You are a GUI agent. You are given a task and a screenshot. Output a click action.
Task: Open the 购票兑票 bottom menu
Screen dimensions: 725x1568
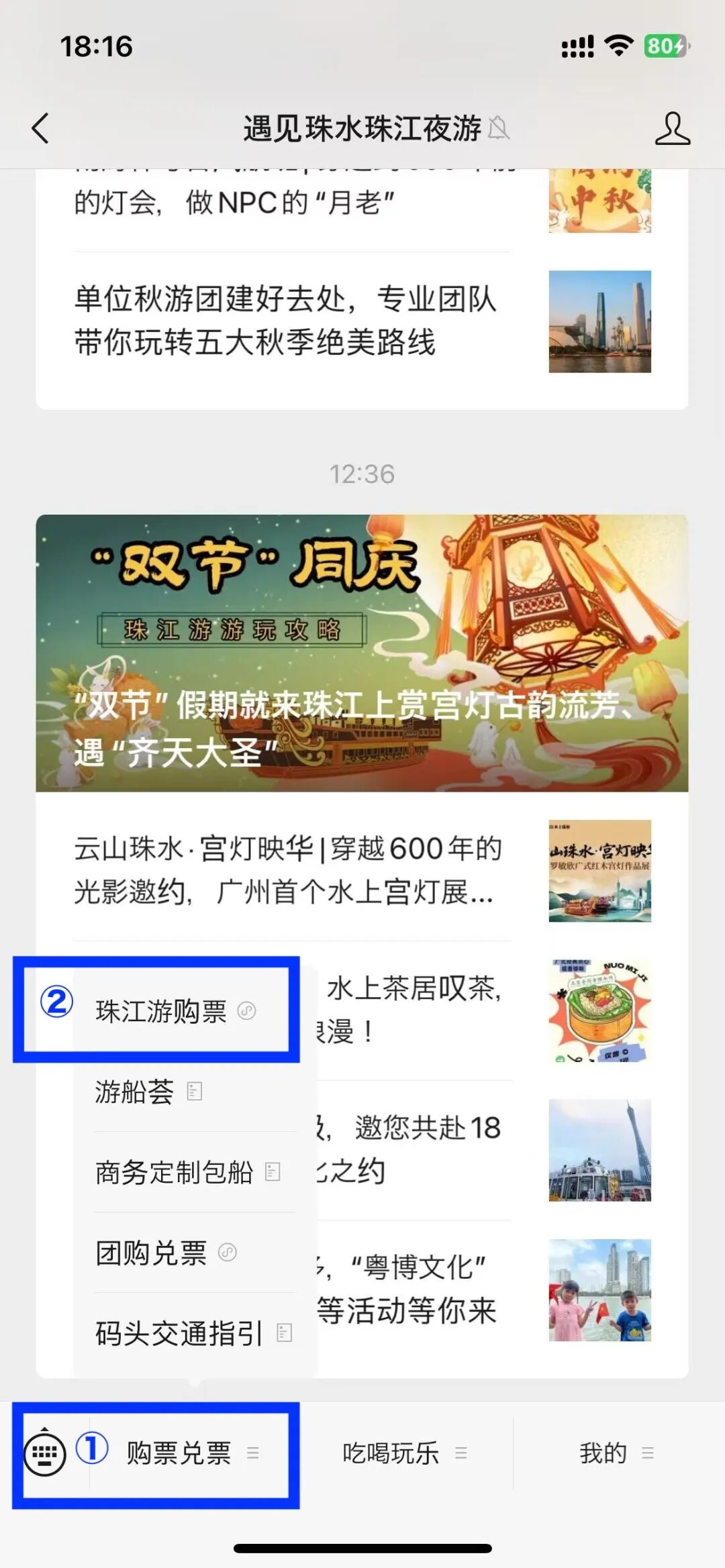(x=179, y=1453)
